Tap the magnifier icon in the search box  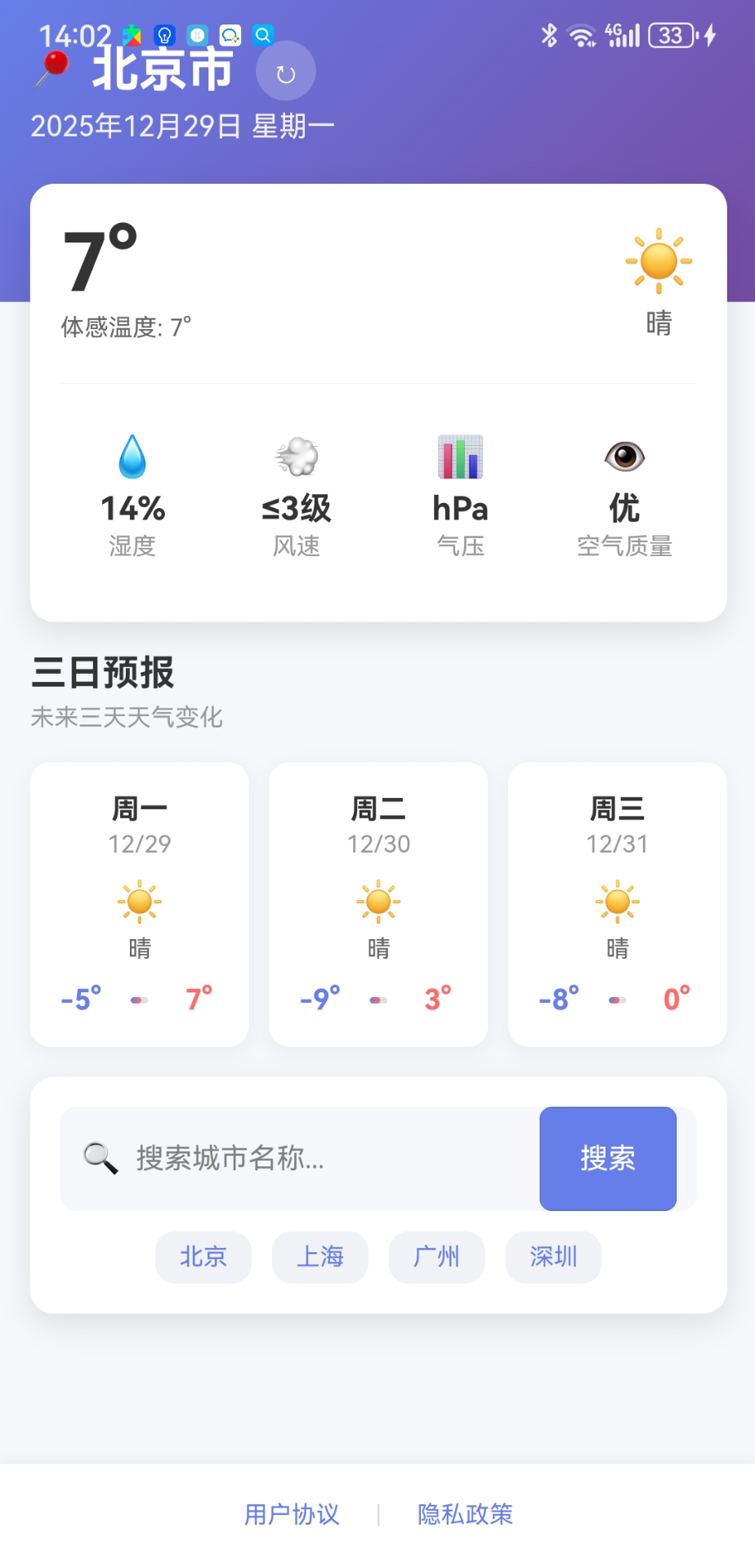[x=97, y=1157]
